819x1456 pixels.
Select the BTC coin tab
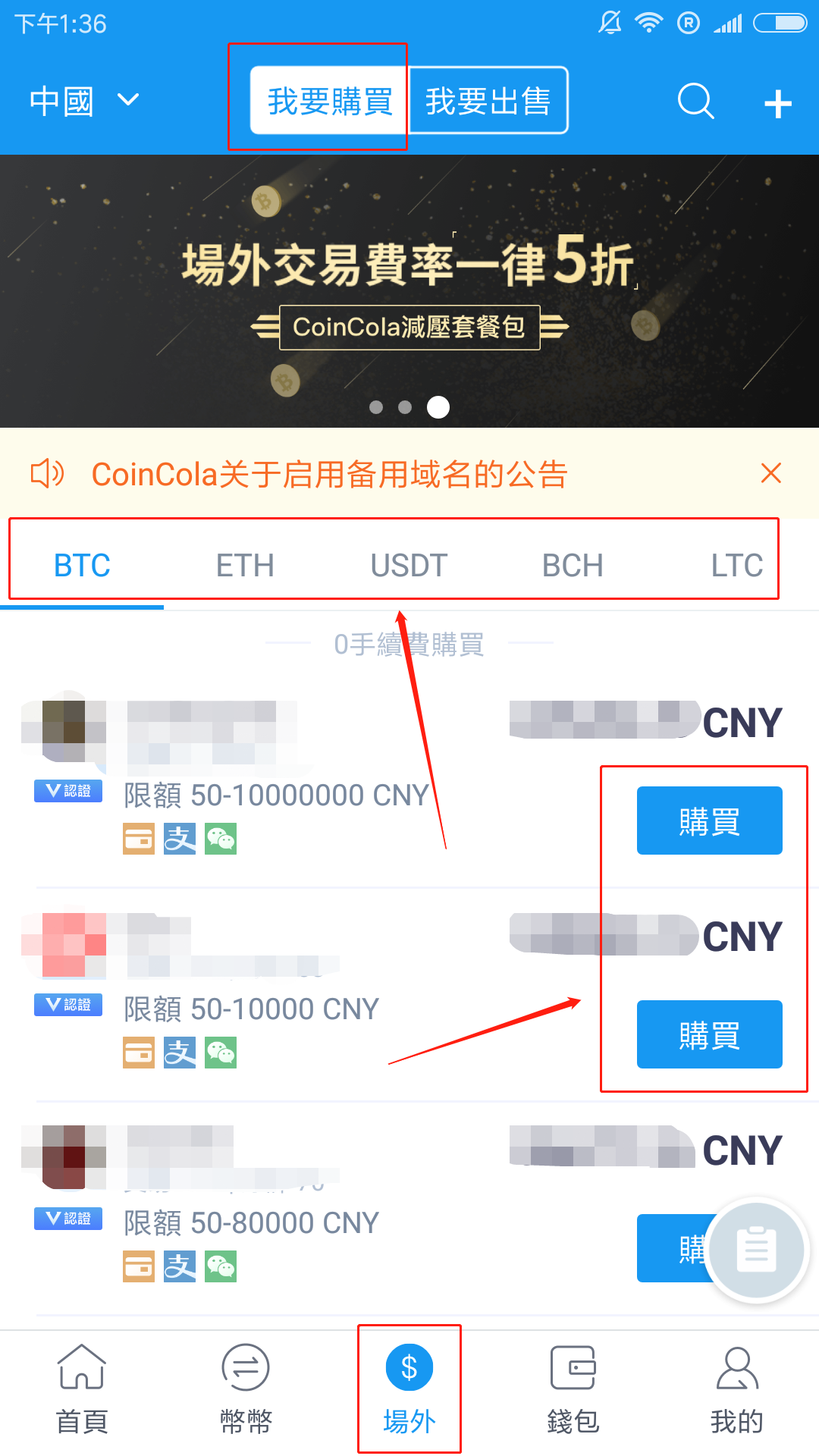pyautogui.click(x=82, y=566)
